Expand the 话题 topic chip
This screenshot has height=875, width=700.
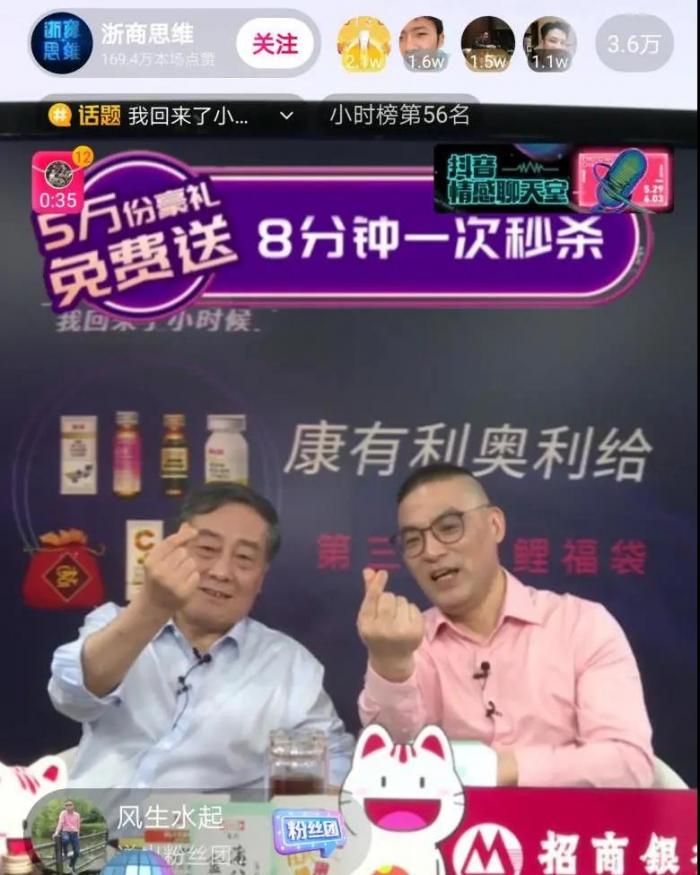(x=172, y=115)
